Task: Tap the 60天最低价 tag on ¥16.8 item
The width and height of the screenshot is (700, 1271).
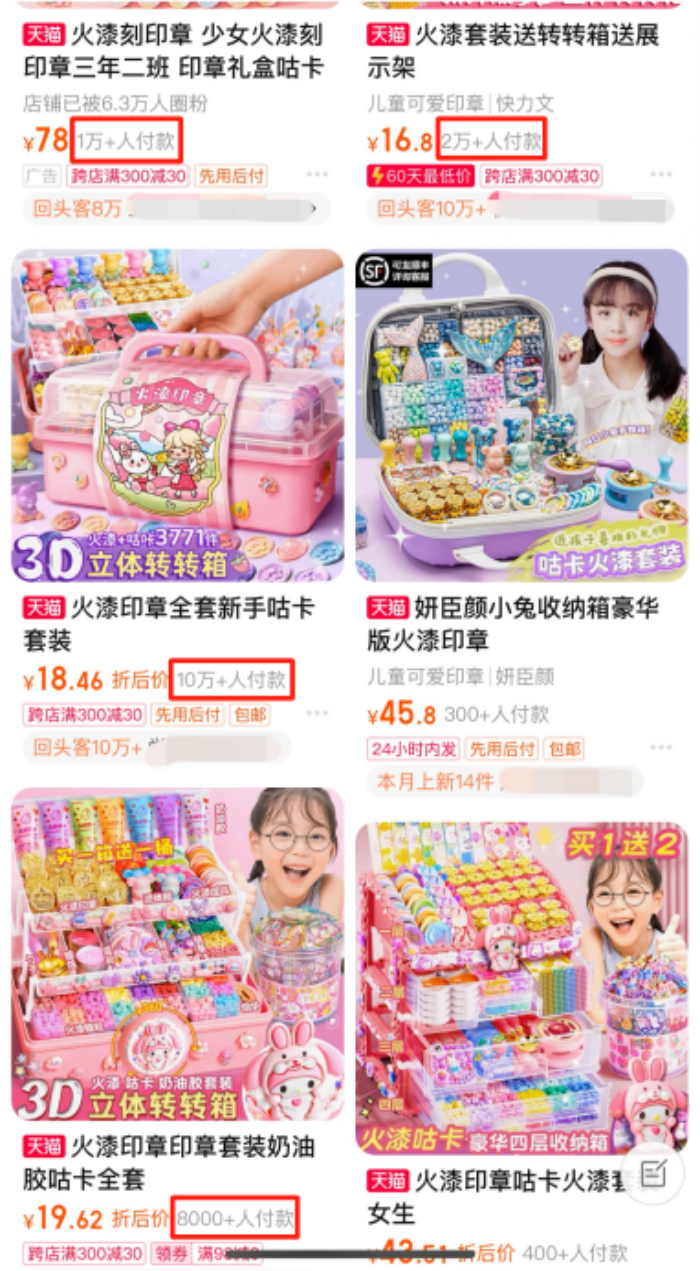Action: (x=420, y=177)
